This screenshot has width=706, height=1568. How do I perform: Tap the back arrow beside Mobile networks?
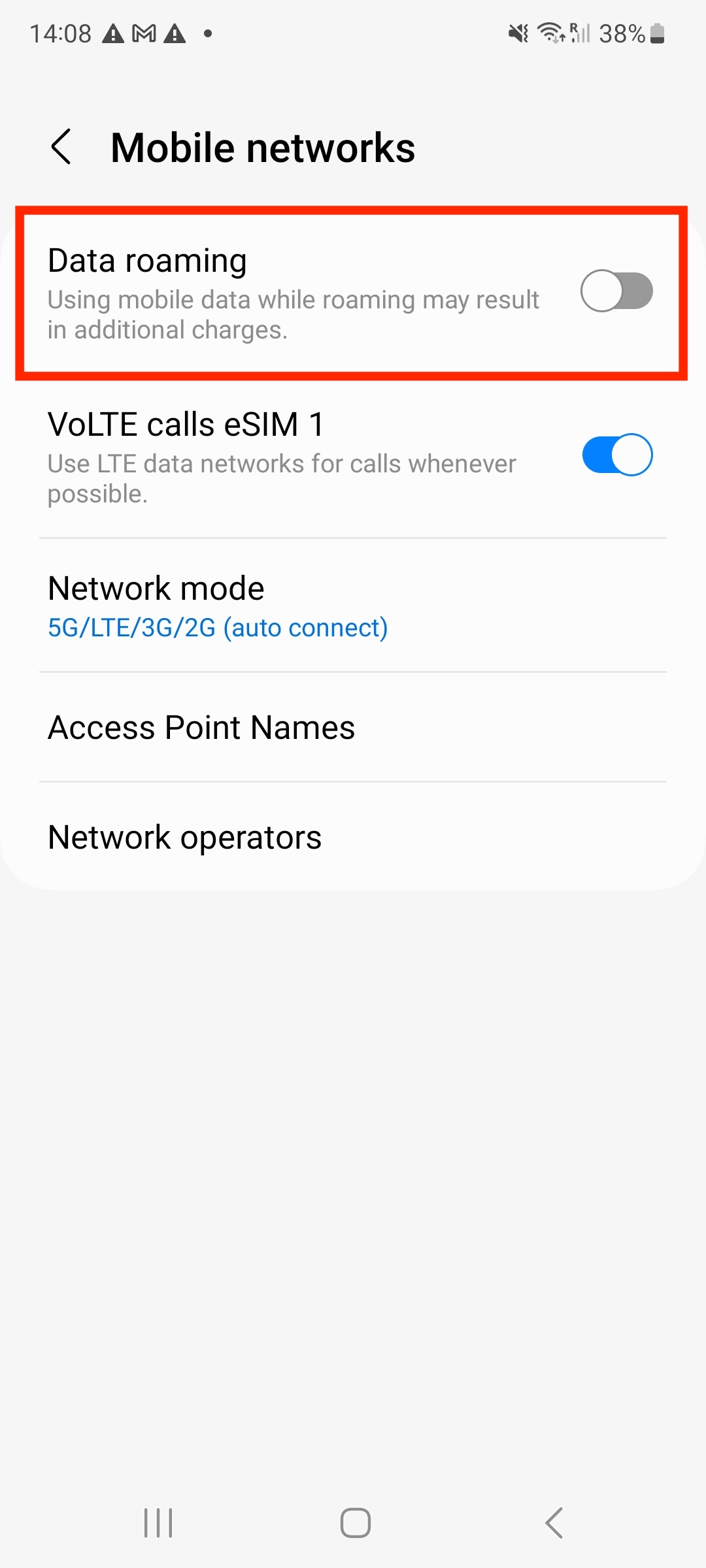pos(62,147)
